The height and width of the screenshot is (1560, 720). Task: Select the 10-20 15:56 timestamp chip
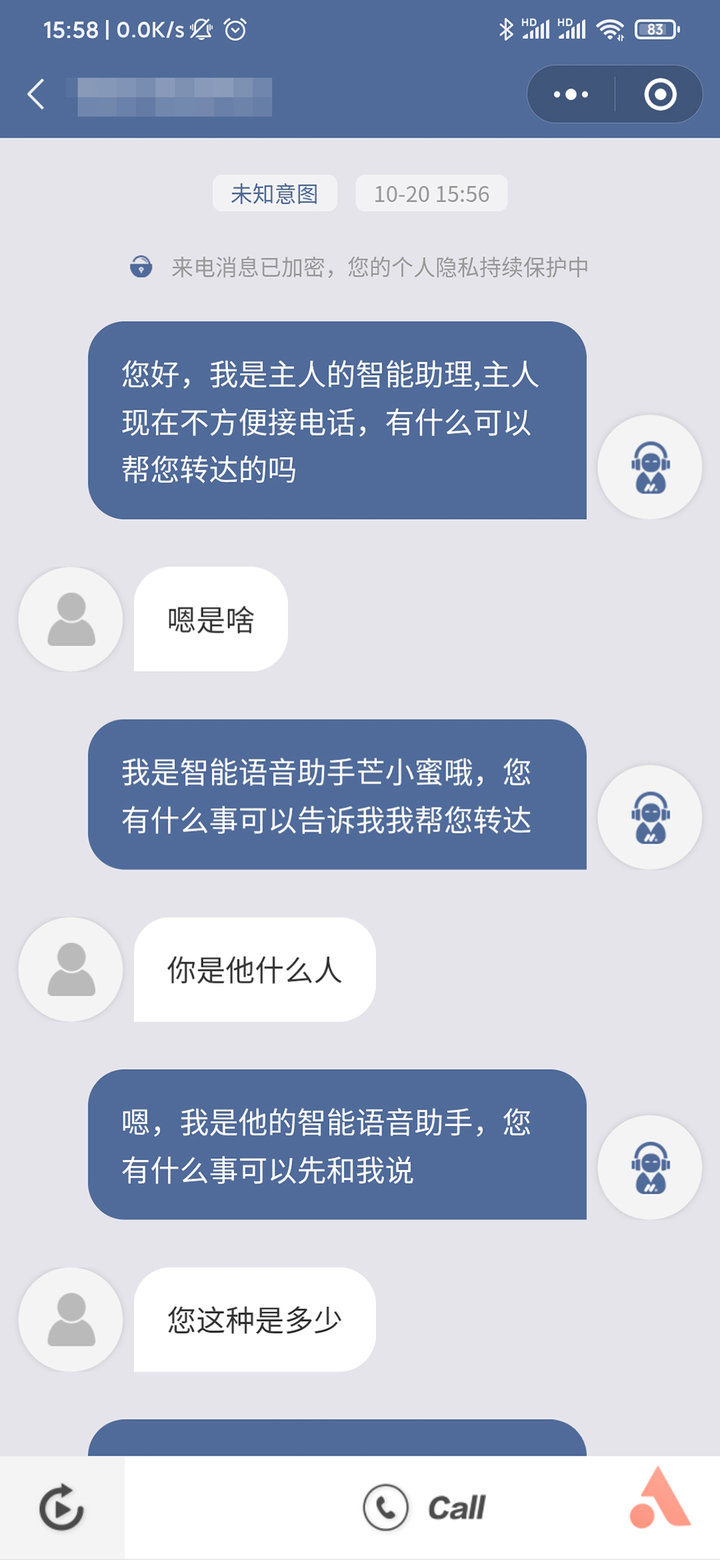coord(432,193)
